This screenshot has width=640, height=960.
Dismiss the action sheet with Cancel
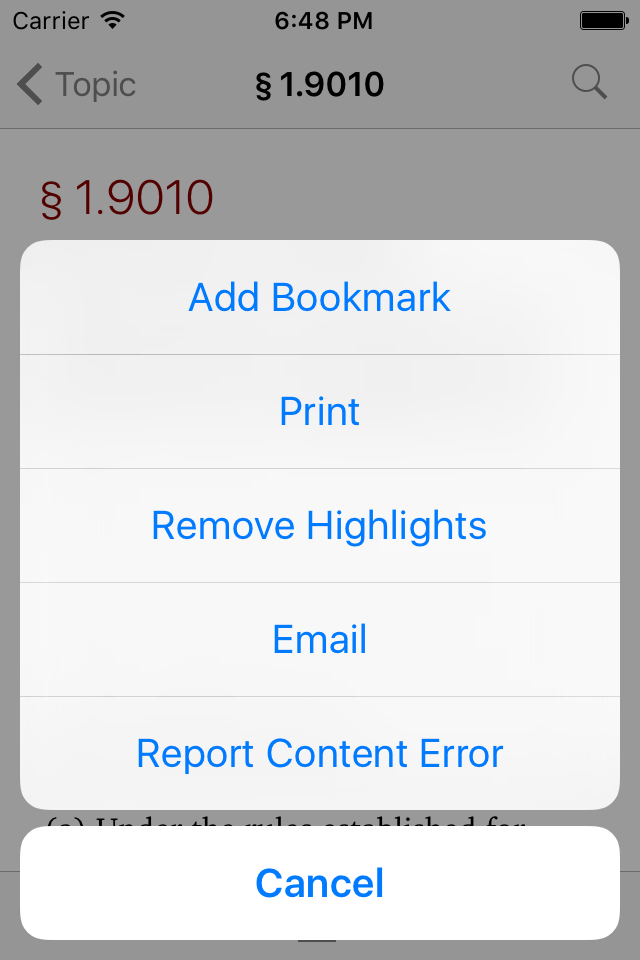click(320, 883)
